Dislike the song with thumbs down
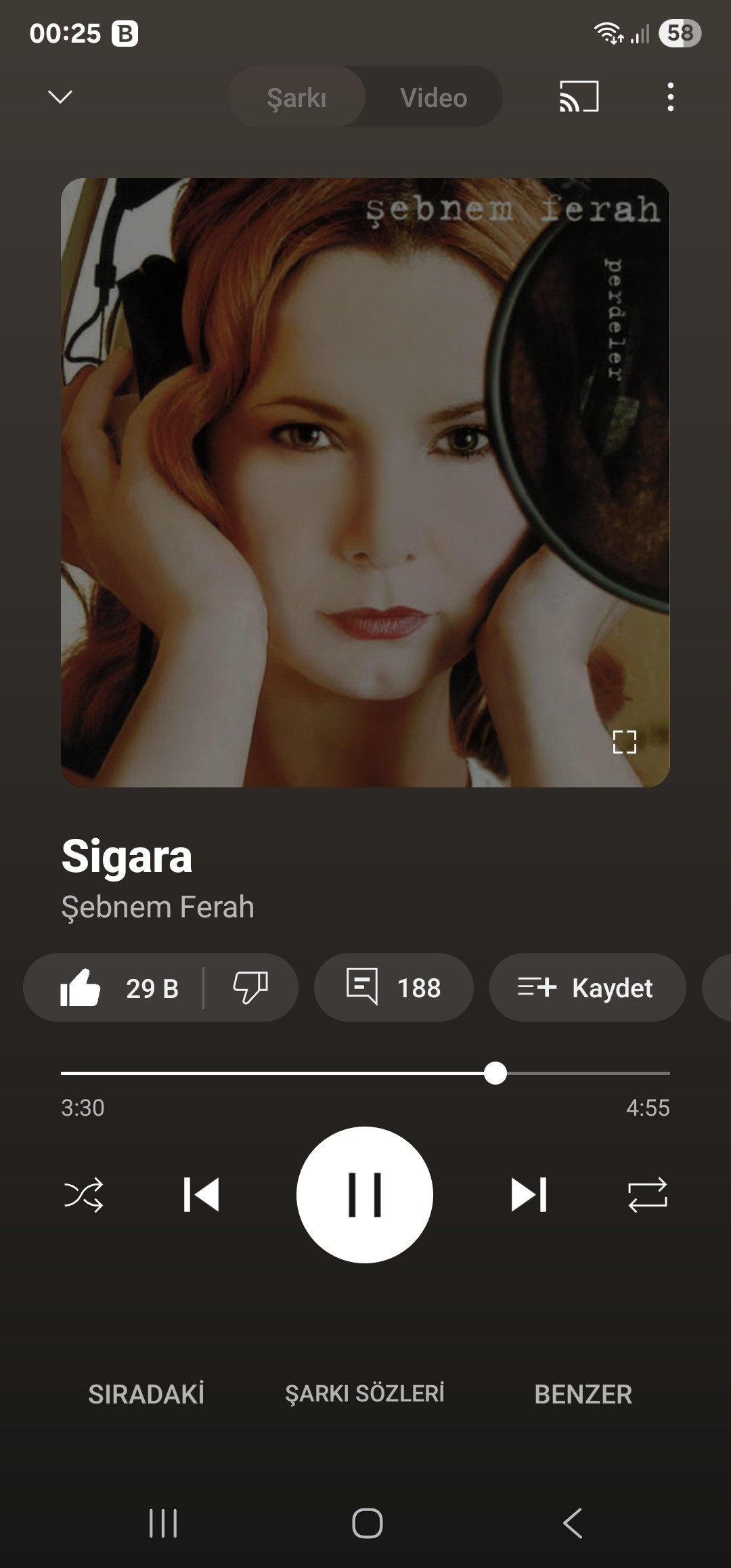 (x=250, y=988)
